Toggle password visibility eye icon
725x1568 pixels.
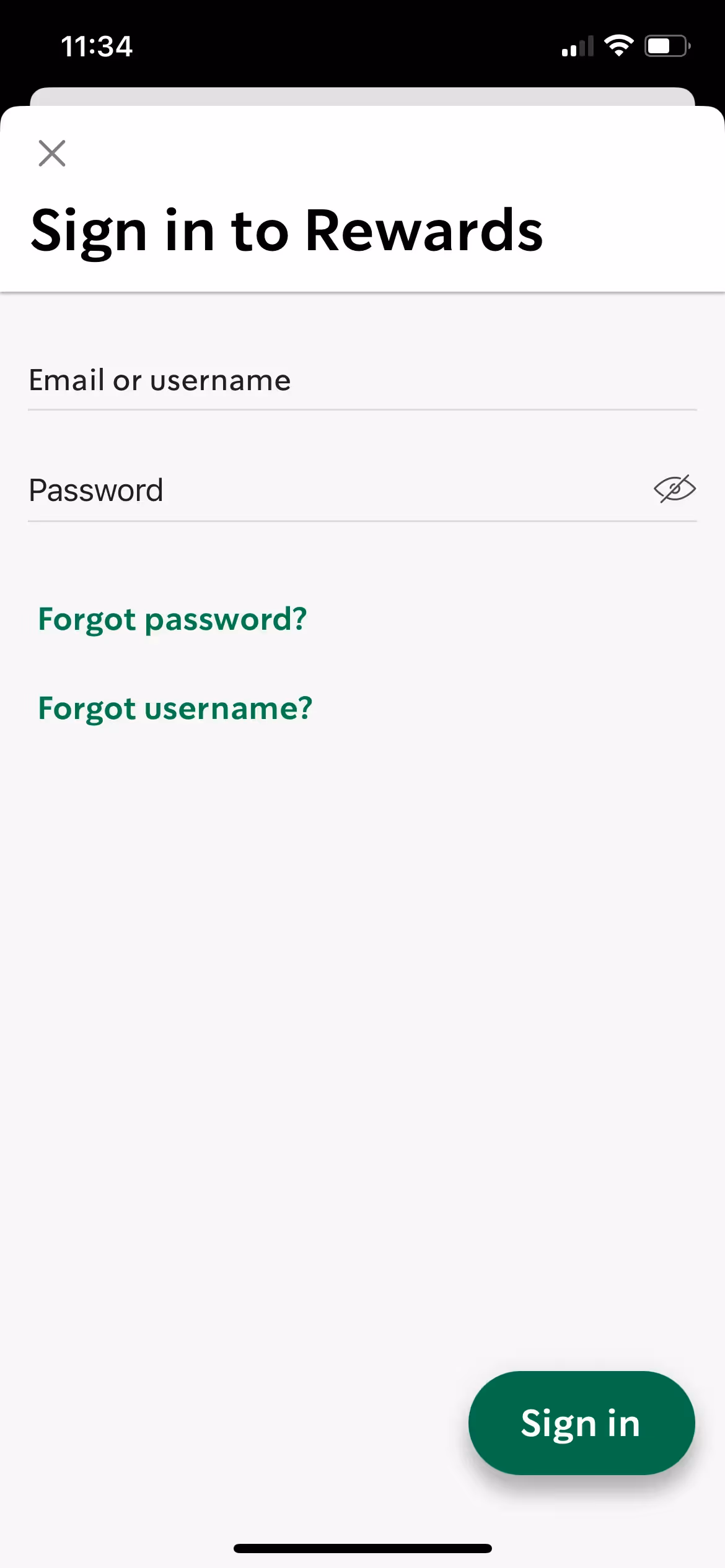(675, 489)
